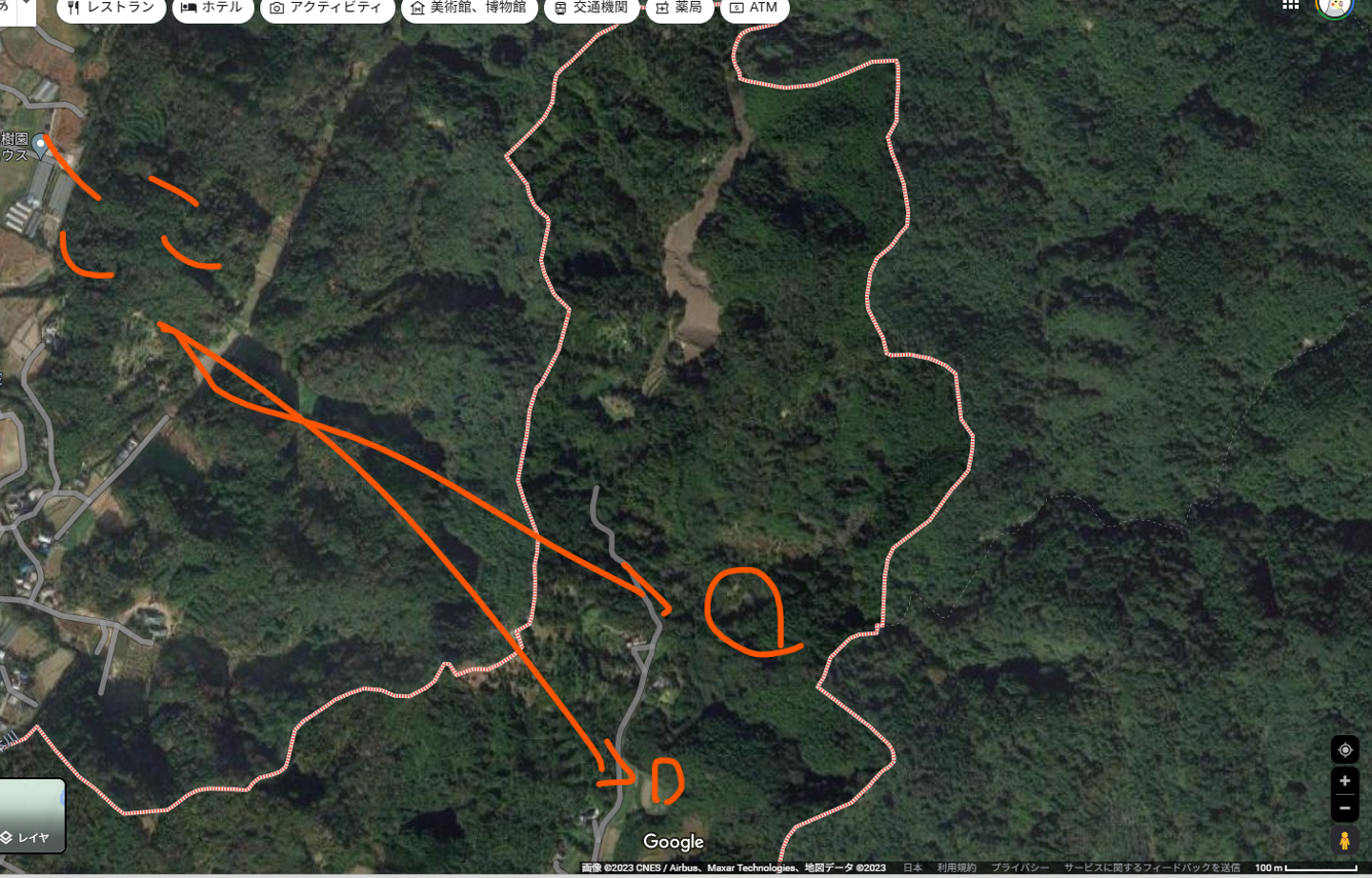Show ATM locations

tap(753, 8)
